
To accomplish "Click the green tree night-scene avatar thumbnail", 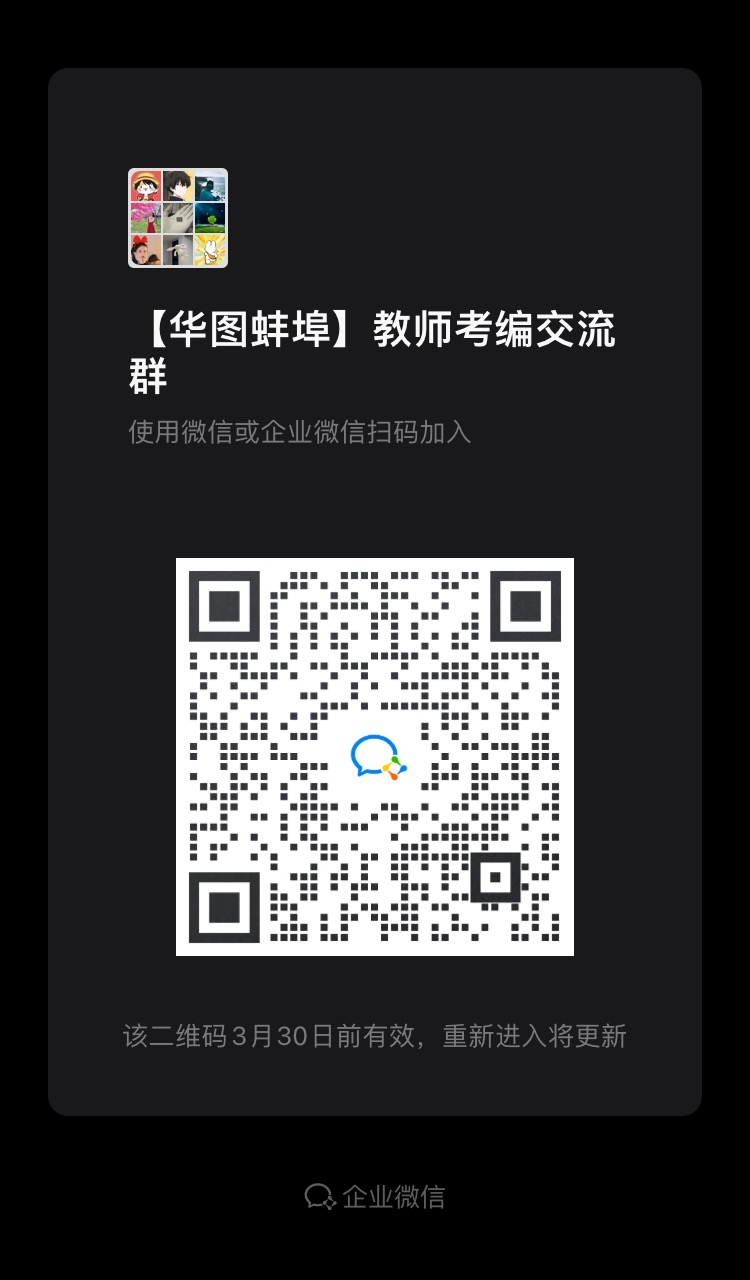I will coord(211,218).
